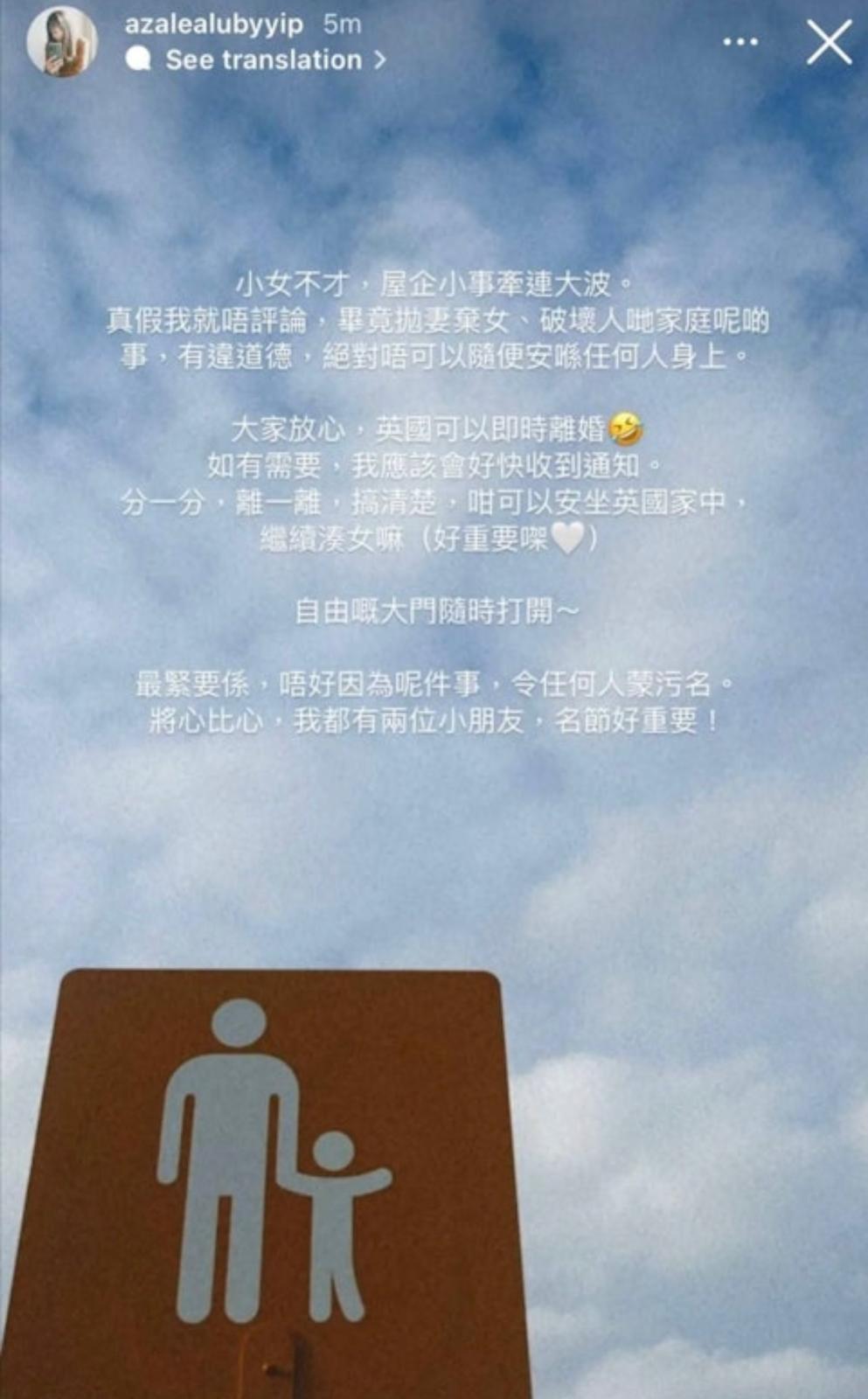Tap the azalealubyyip username

(213, 24)
